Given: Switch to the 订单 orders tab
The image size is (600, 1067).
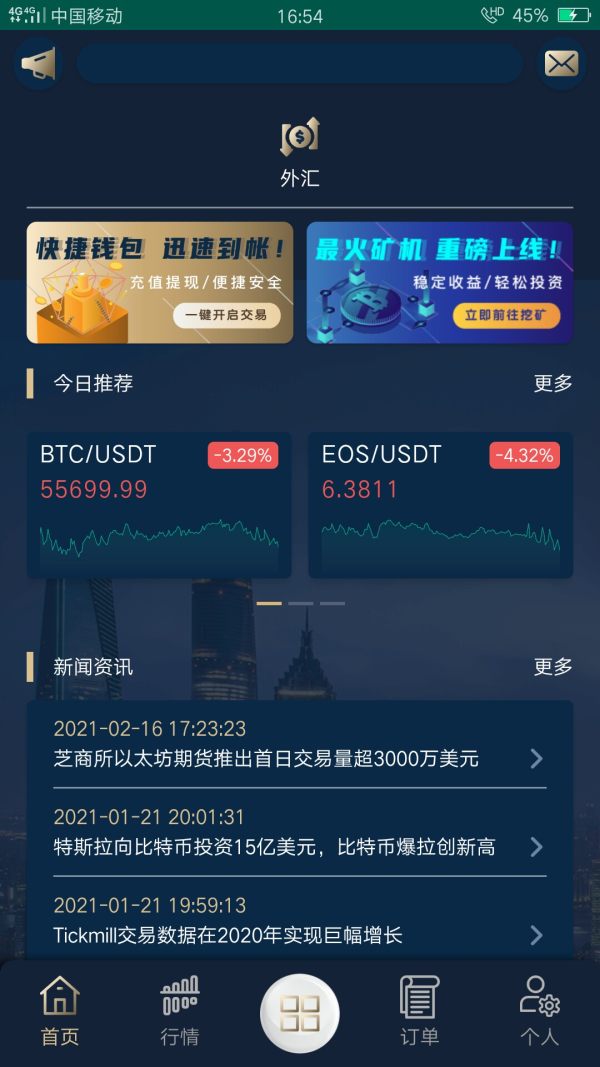Looking at the screenshot, I should pyautogui.click(x=420, y=1011).
